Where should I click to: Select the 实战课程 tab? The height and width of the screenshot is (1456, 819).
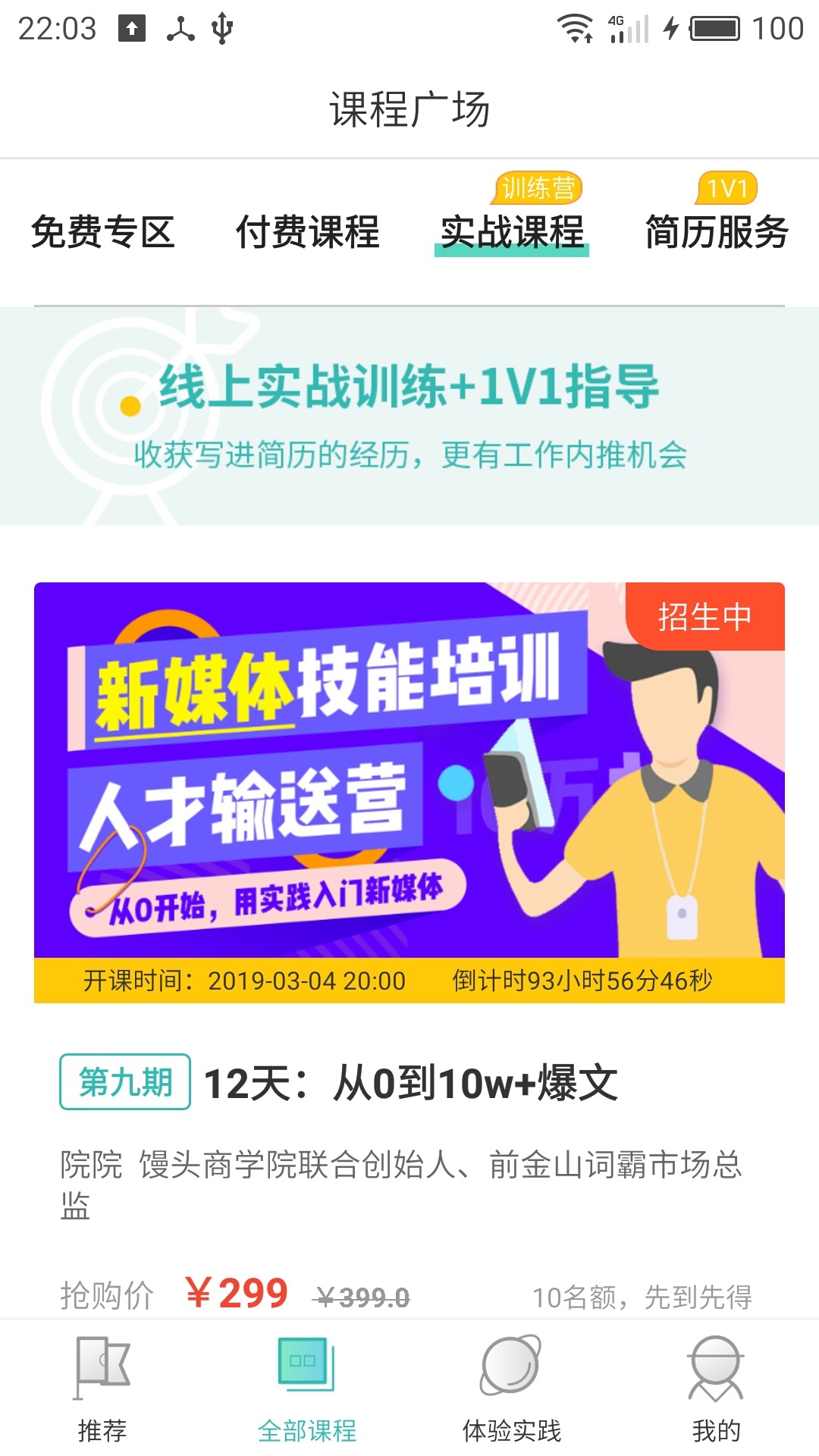tap(512, 232)
